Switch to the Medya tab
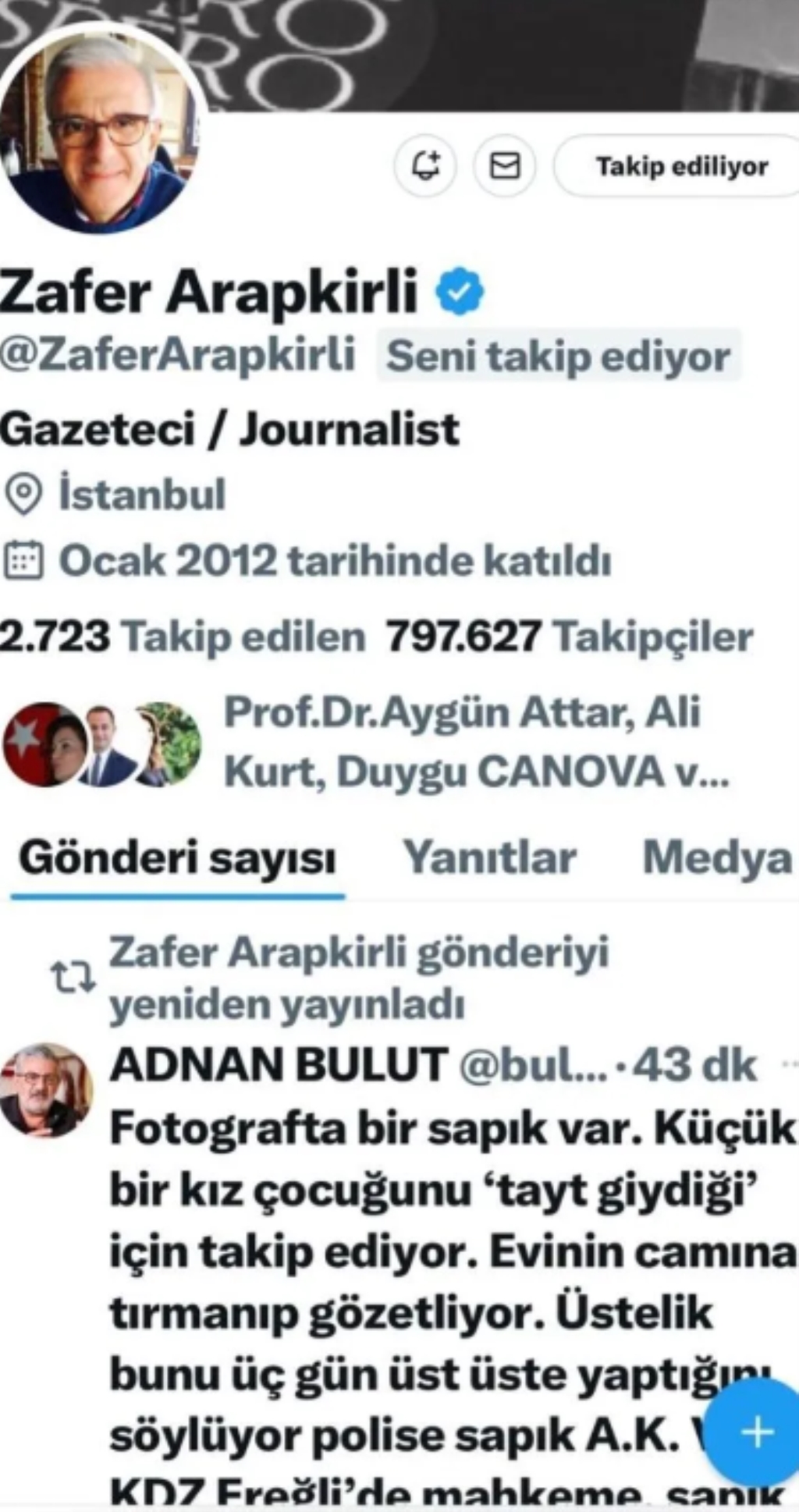This screenshot has width=799, height=1512. pos(716,857)
